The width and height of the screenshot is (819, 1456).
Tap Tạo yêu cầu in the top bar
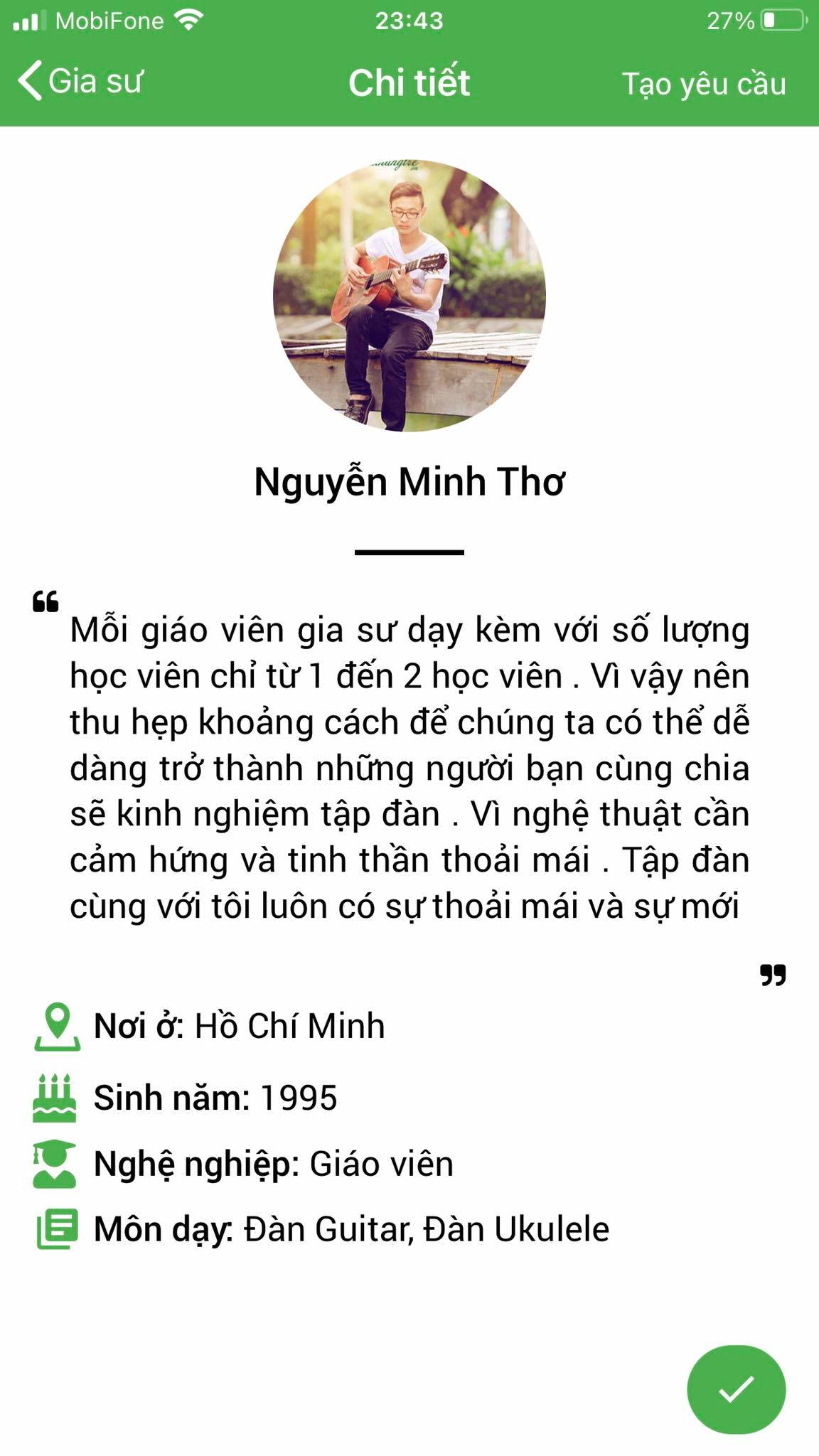[x=703, y=83]
